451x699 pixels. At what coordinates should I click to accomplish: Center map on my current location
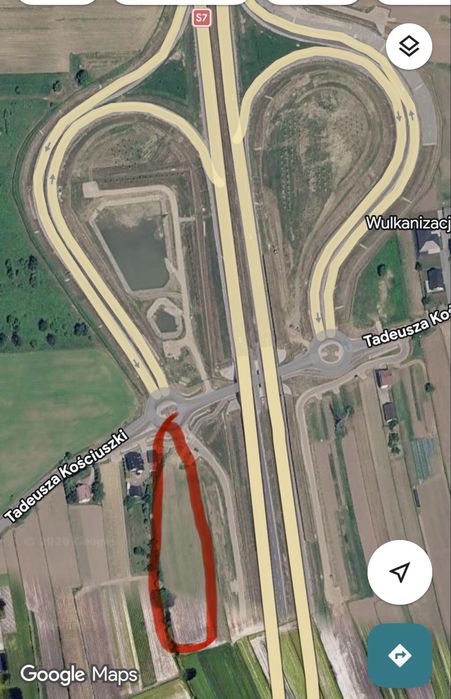[x=400, y=572]
